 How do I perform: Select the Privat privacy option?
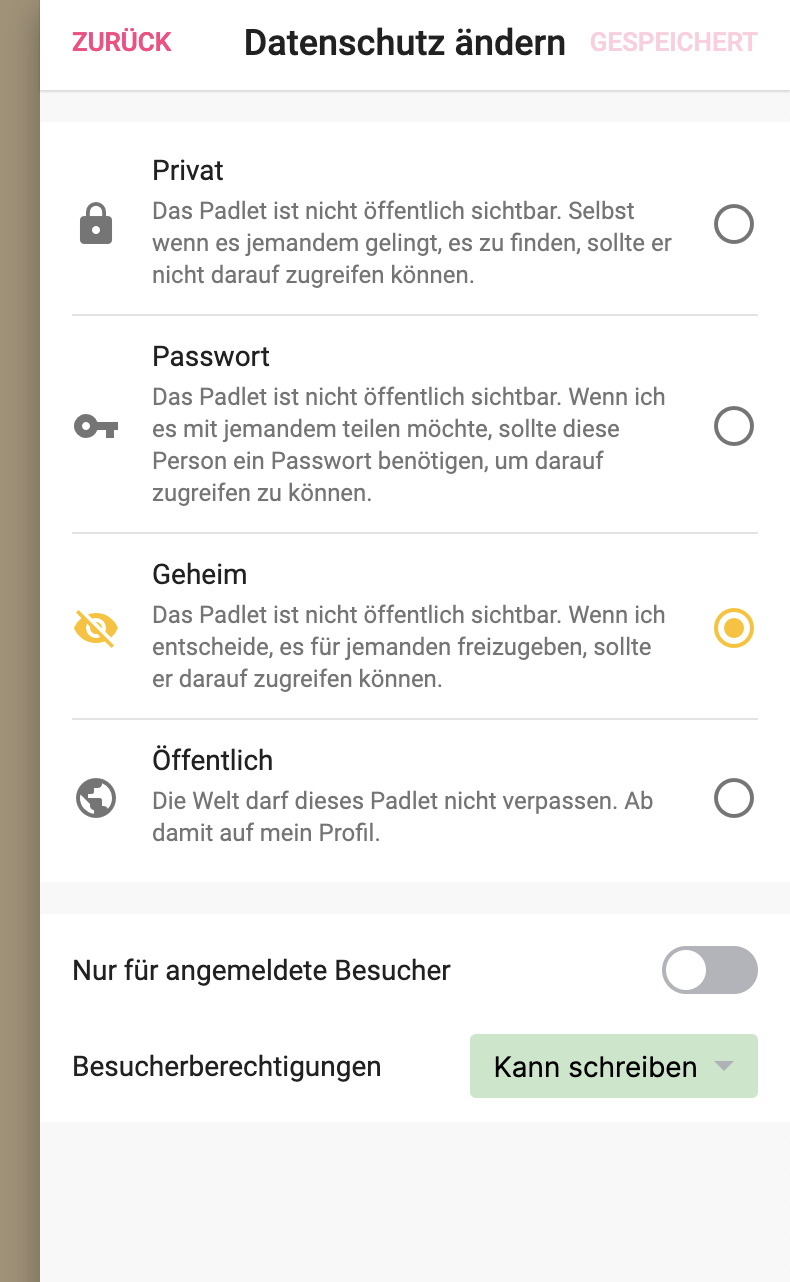(733, 225)
